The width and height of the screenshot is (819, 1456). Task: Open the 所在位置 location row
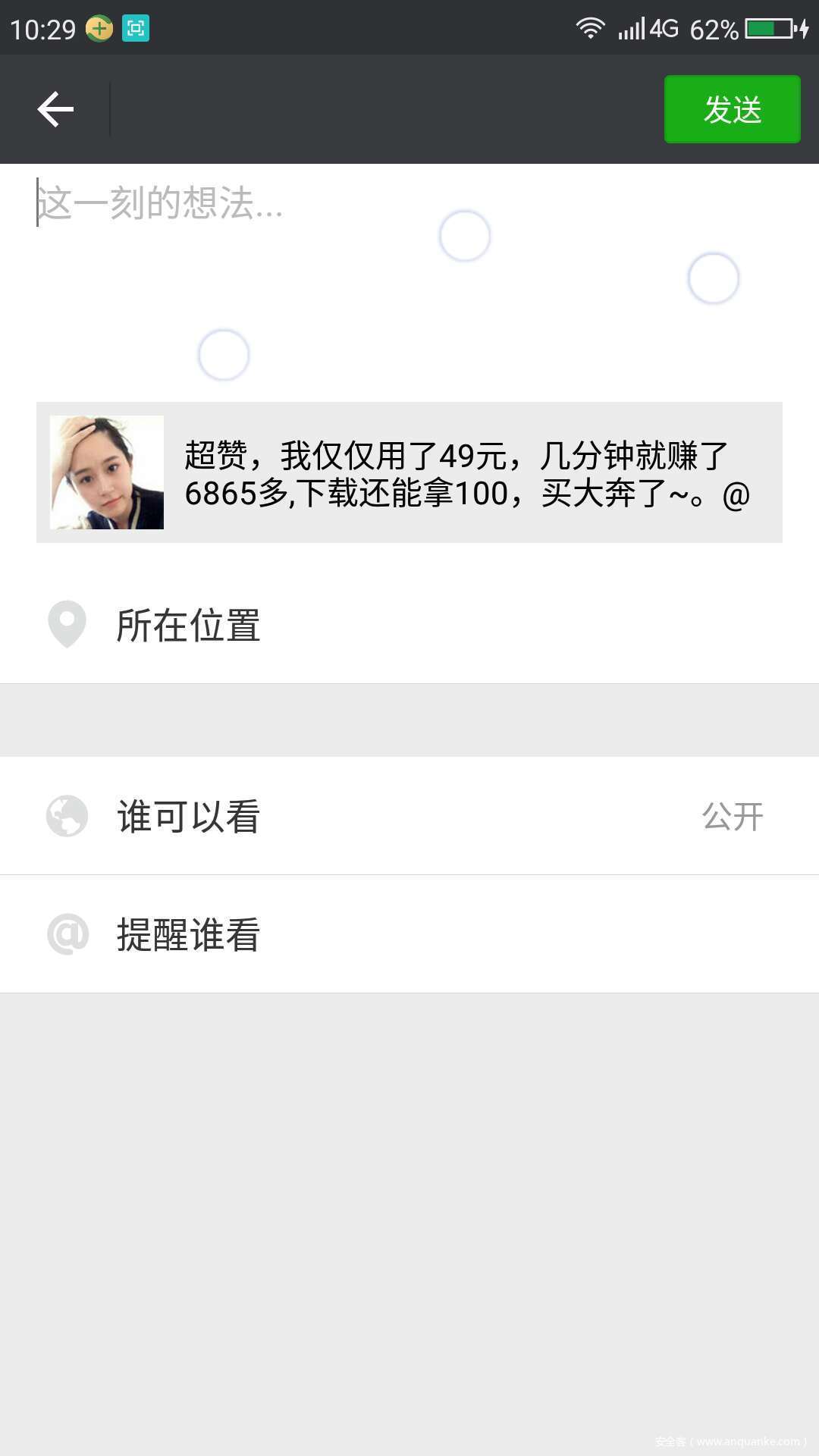click(409, 626)
